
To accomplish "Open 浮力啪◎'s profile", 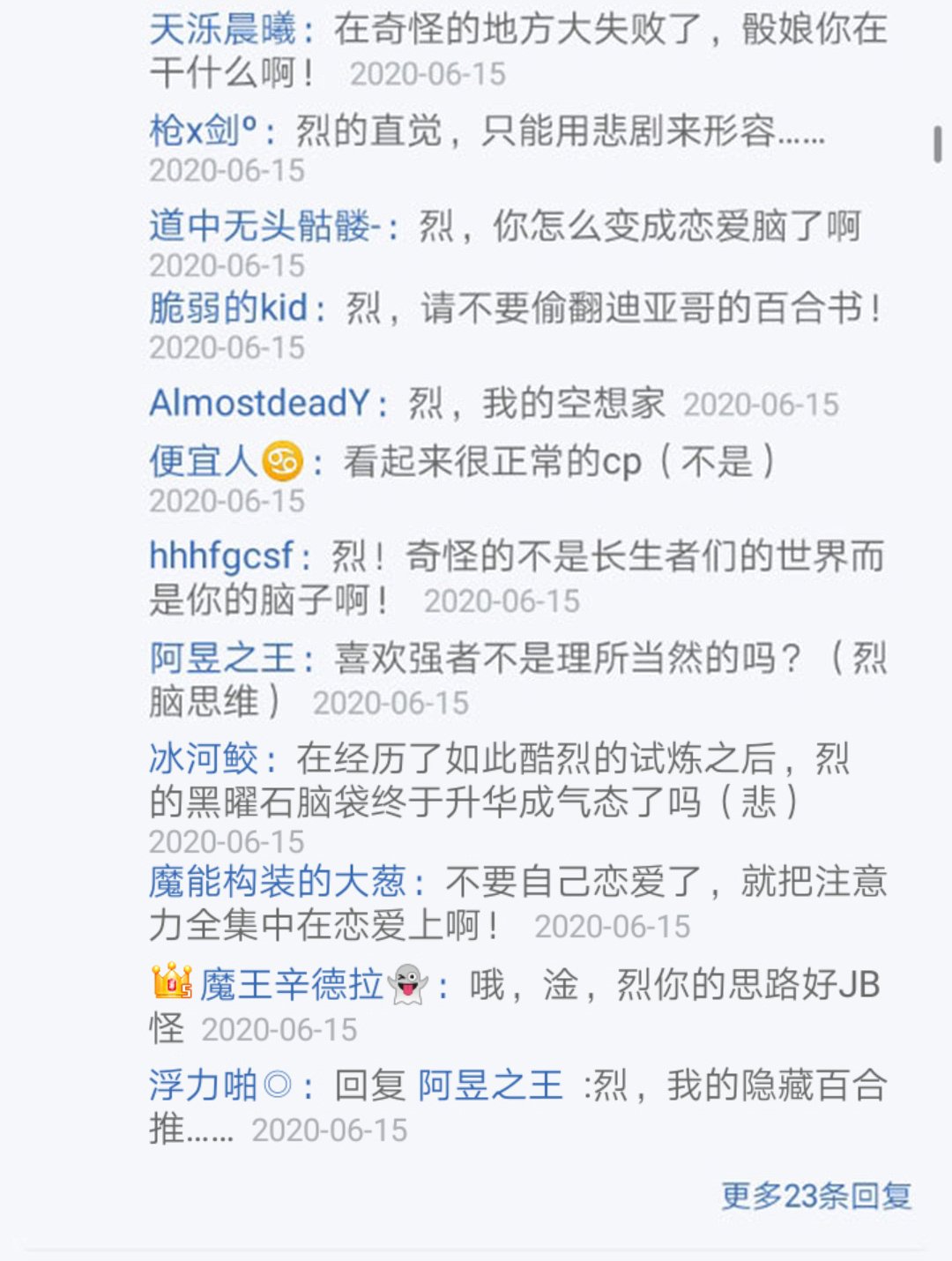I will pyautogui.click(x=220, y=1085).
